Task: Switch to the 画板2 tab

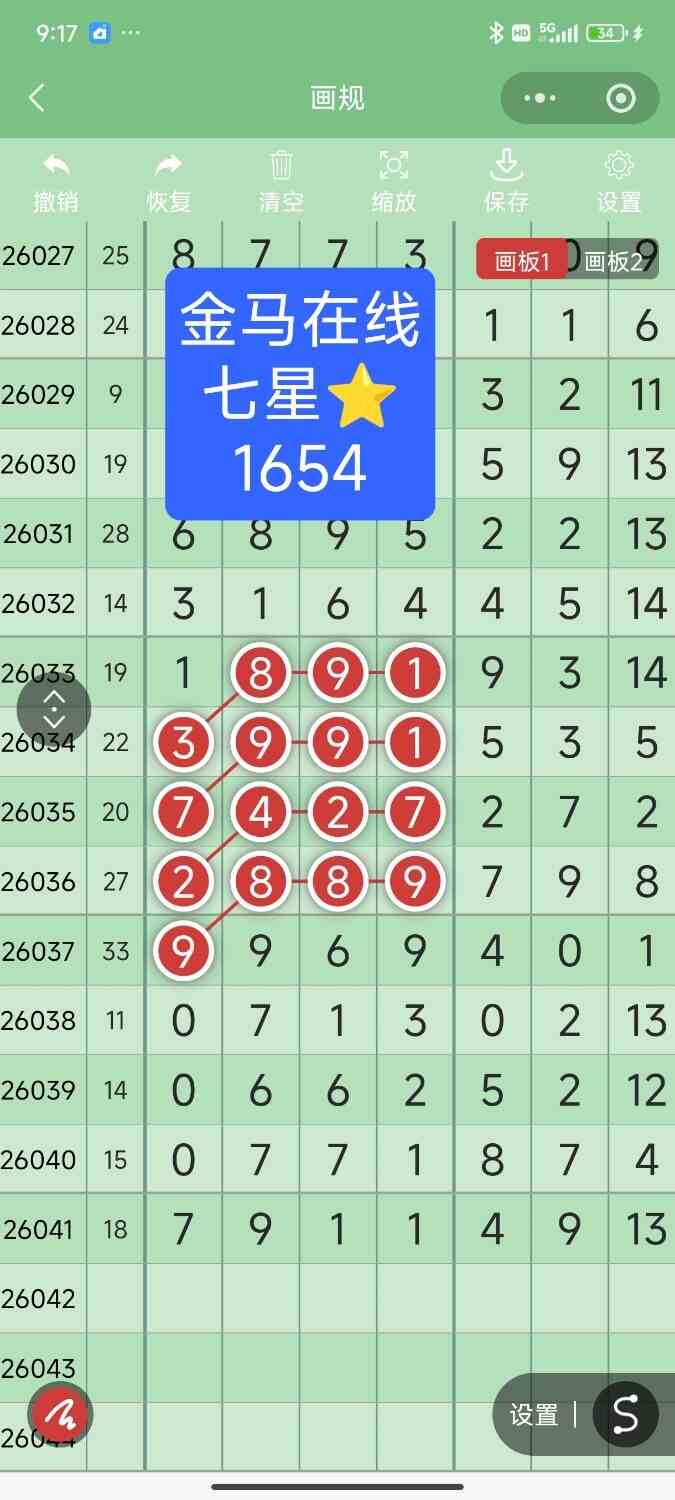Action: point(613,261)
